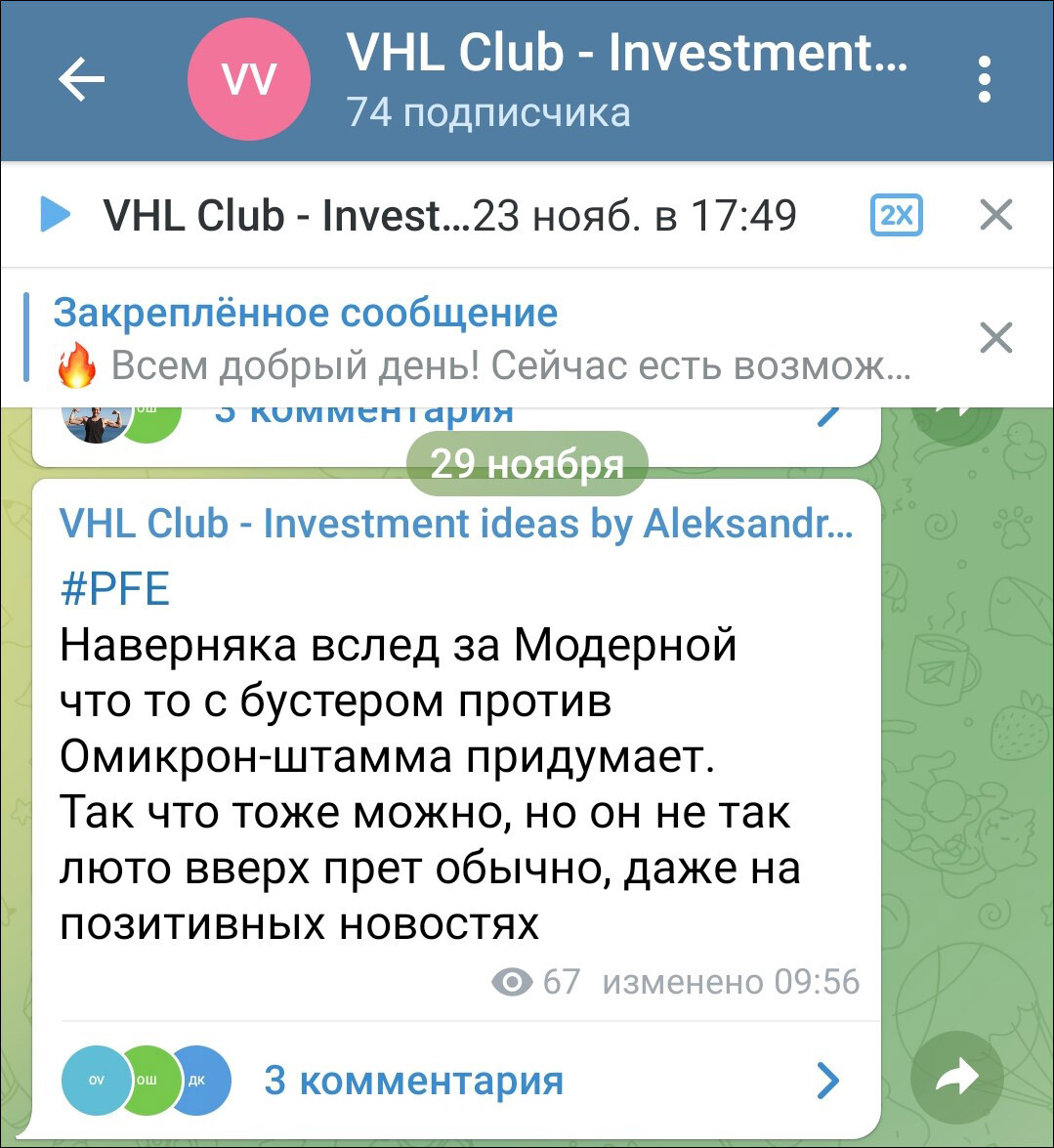Go back from the channel

coord(82,80)
